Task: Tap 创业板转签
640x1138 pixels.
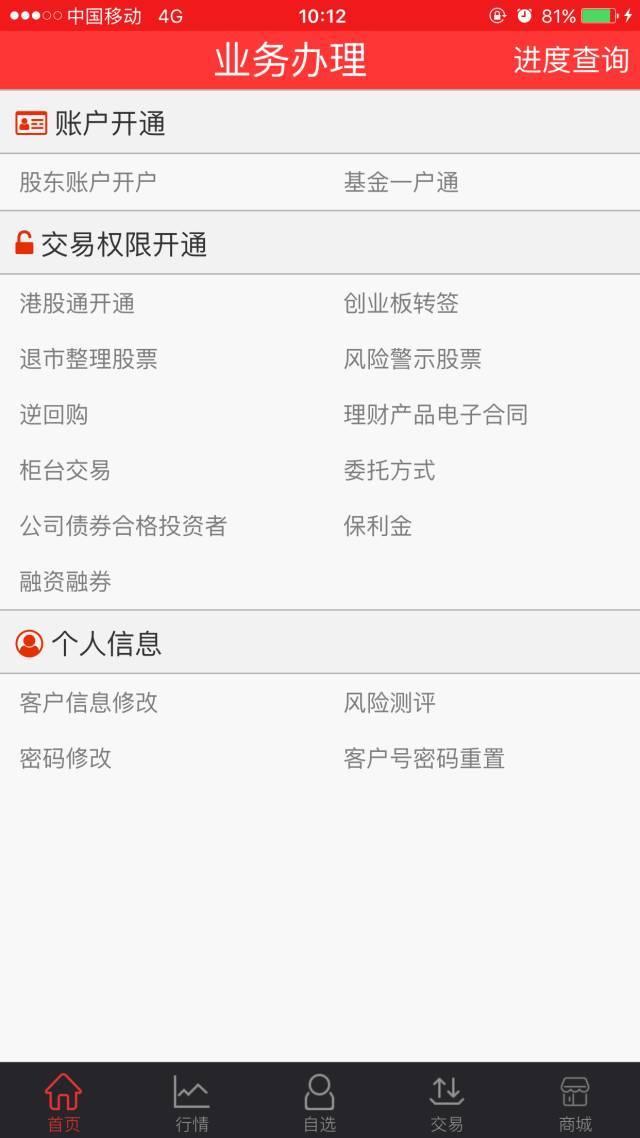Action: 401,303
